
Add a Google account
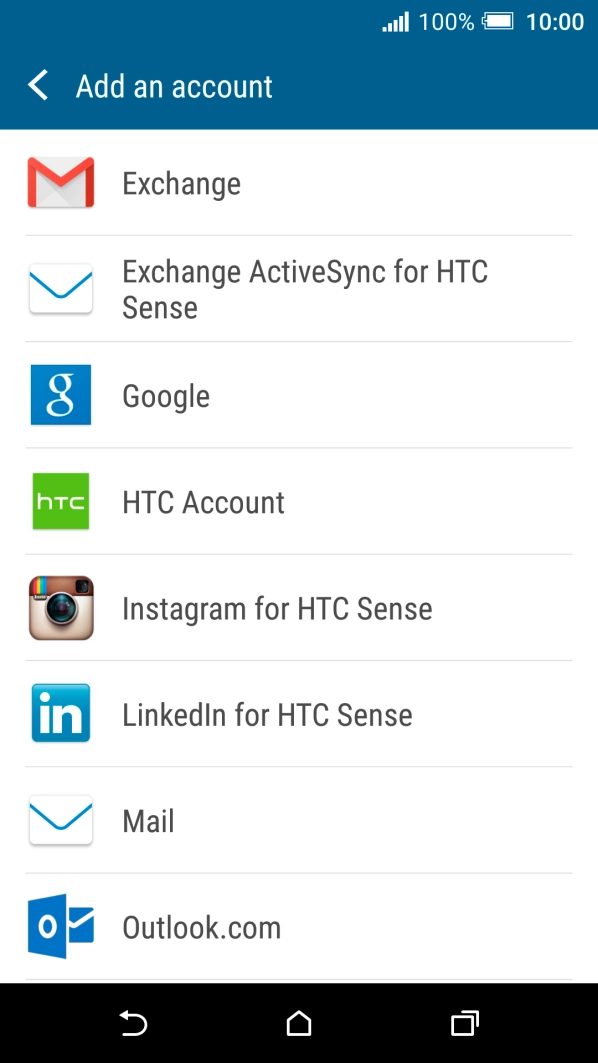coord(299,395)
